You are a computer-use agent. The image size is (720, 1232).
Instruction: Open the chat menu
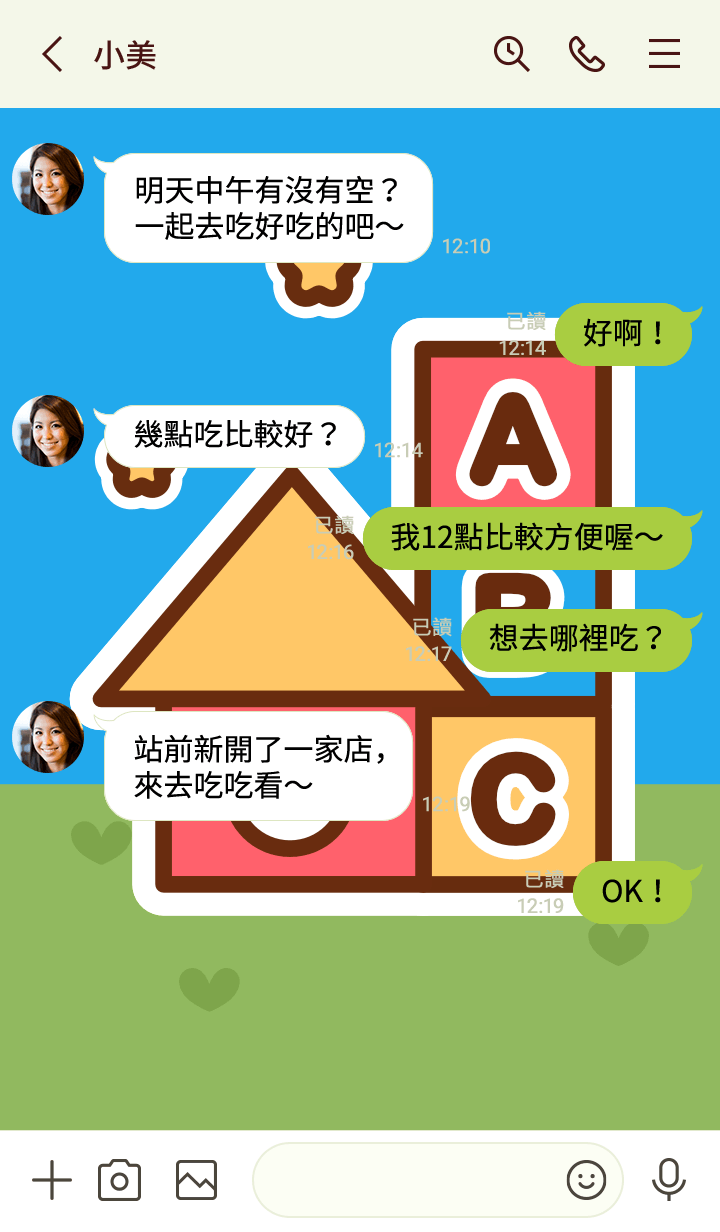click(664, 54)
